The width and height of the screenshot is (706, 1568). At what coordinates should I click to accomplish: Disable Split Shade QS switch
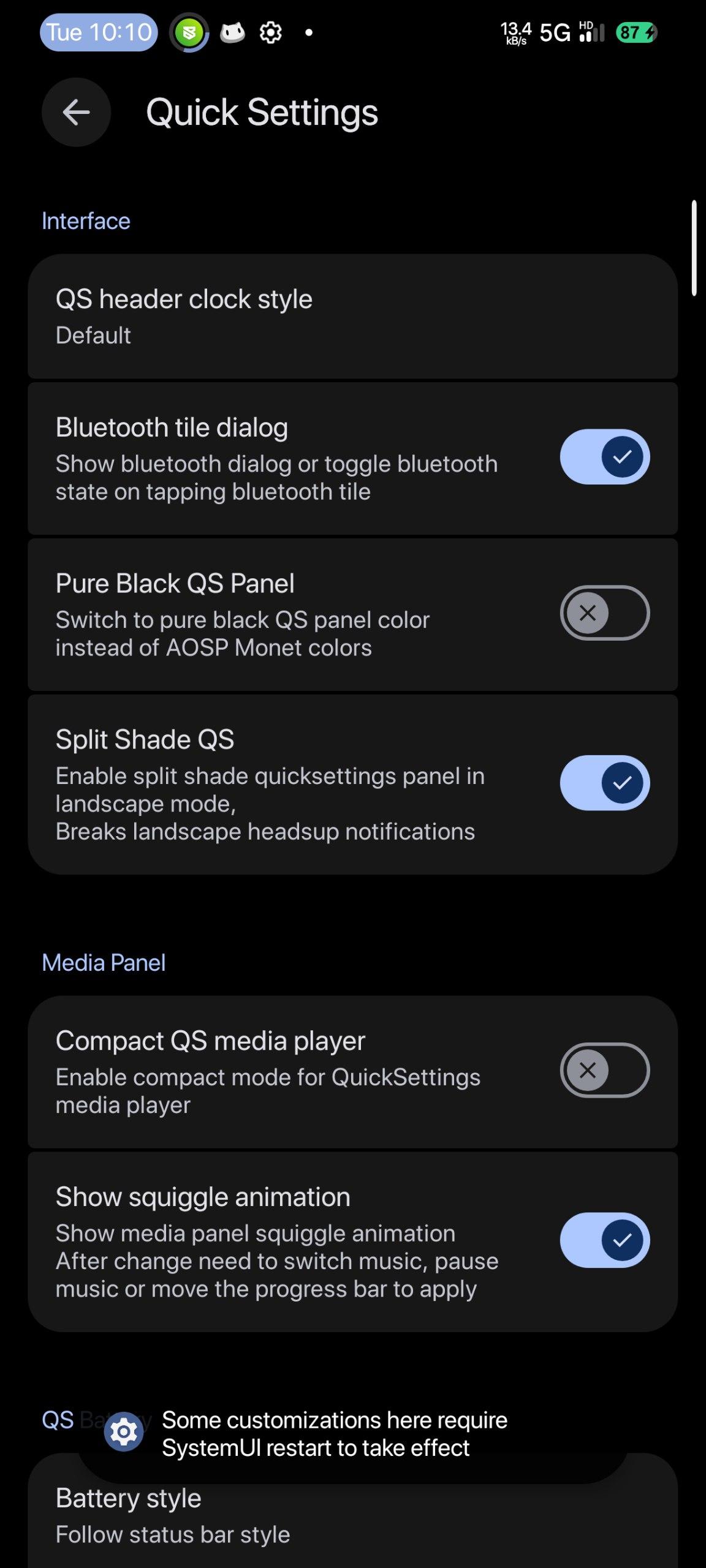tap(605, 783)
